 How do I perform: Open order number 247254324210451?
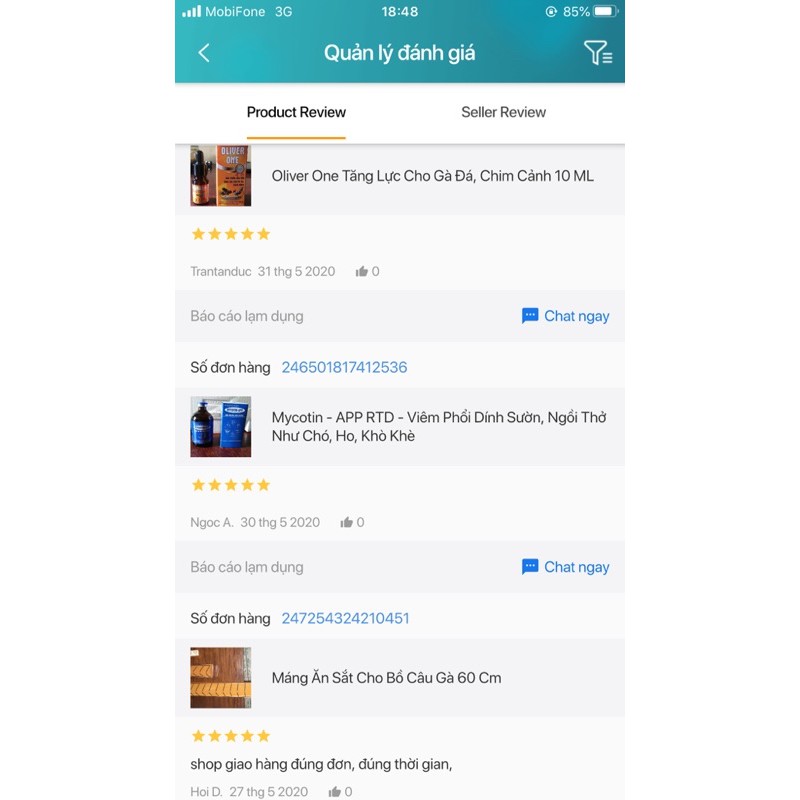point(345,618)
